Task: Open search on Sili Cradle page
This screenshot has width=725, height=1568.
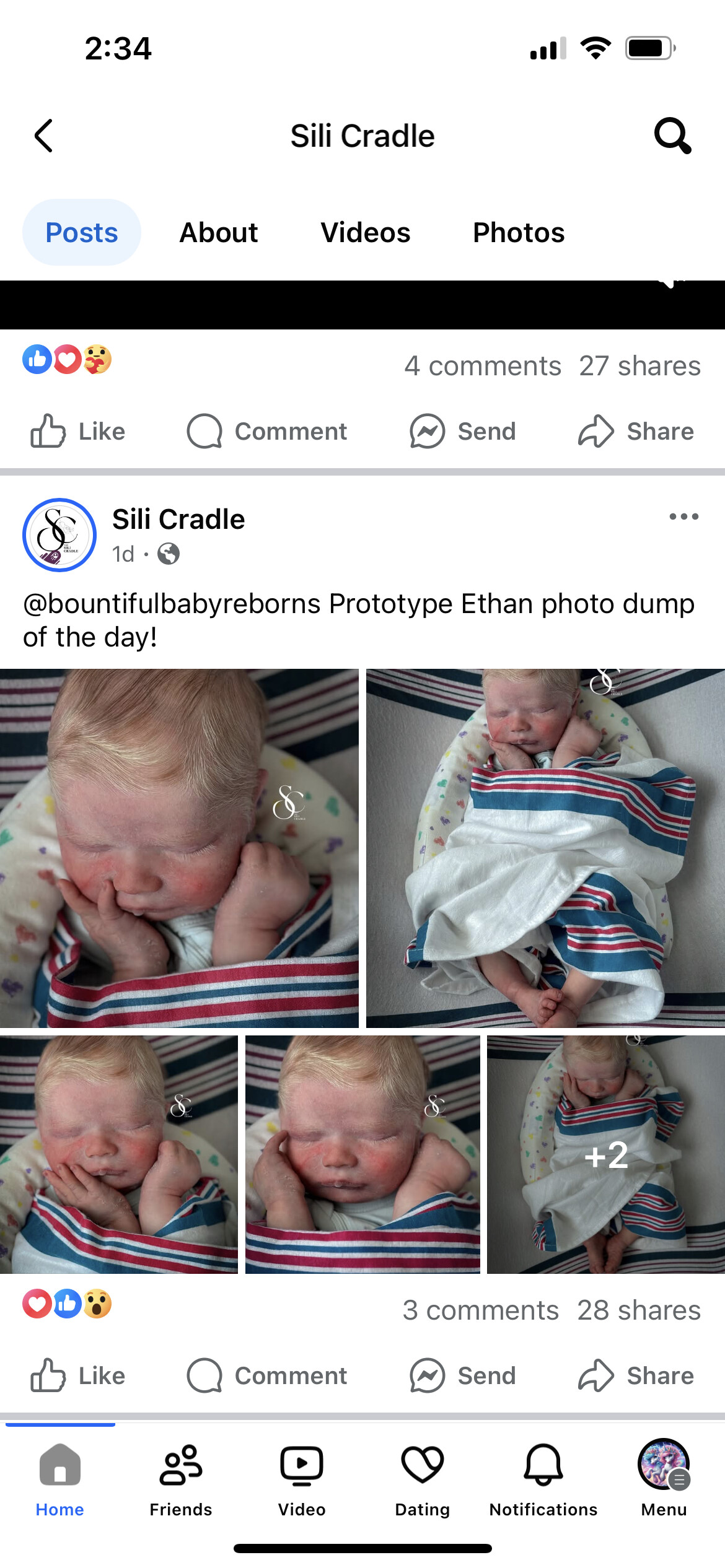Action: (x=672, y=136)
